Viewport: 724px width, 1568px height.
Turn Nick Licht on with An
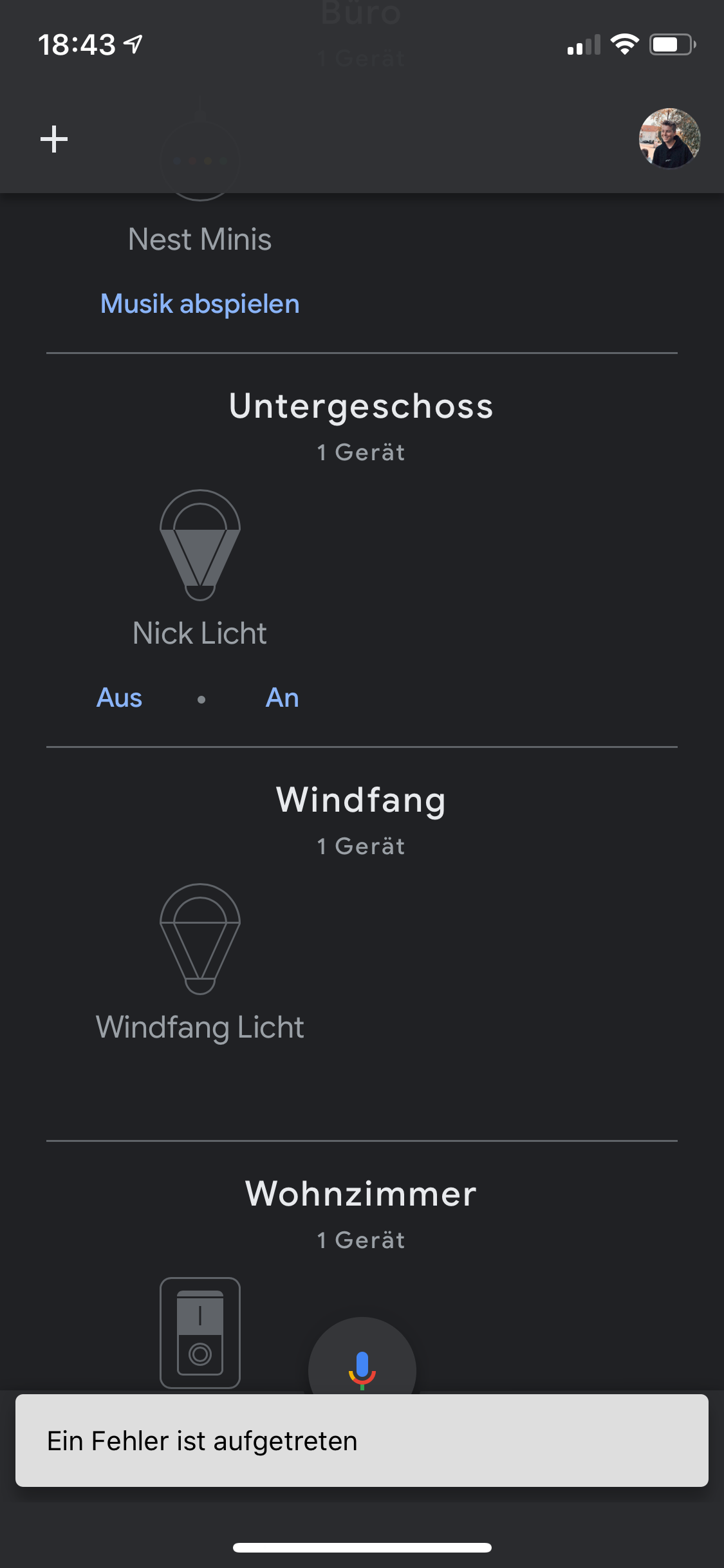coord(282,698)
